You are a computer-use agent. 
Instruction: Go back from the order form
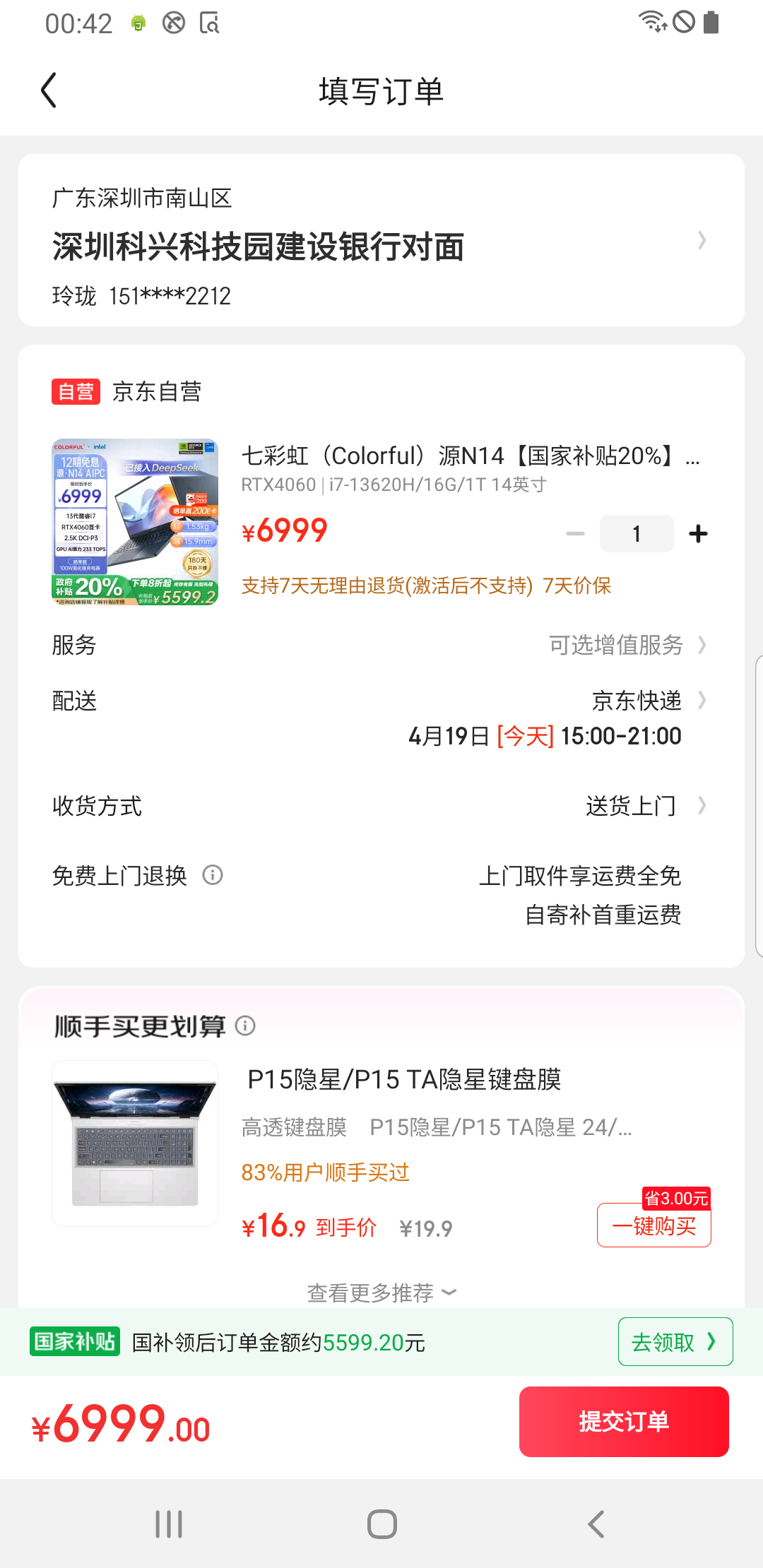(48, 90)
